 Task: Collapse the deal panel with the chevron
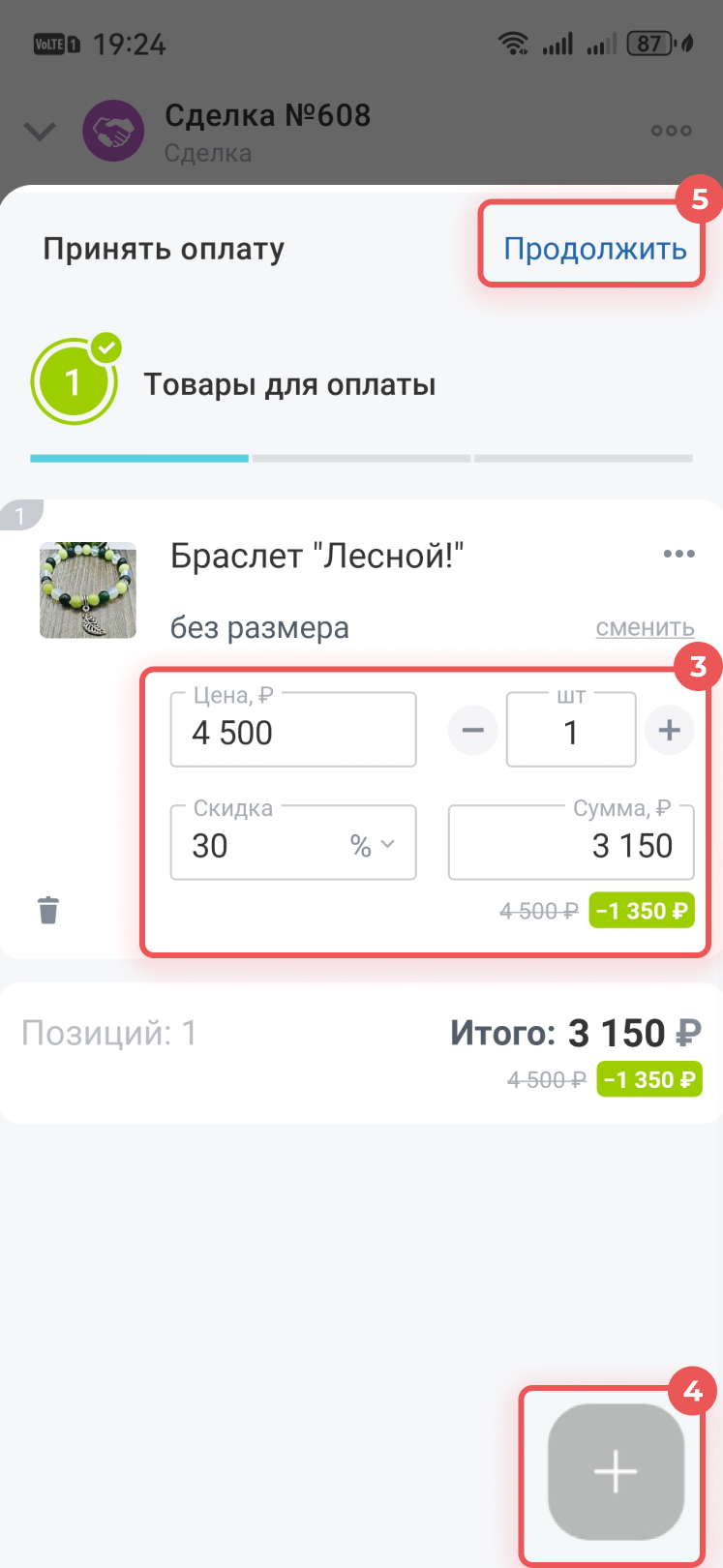click(40, 131)
